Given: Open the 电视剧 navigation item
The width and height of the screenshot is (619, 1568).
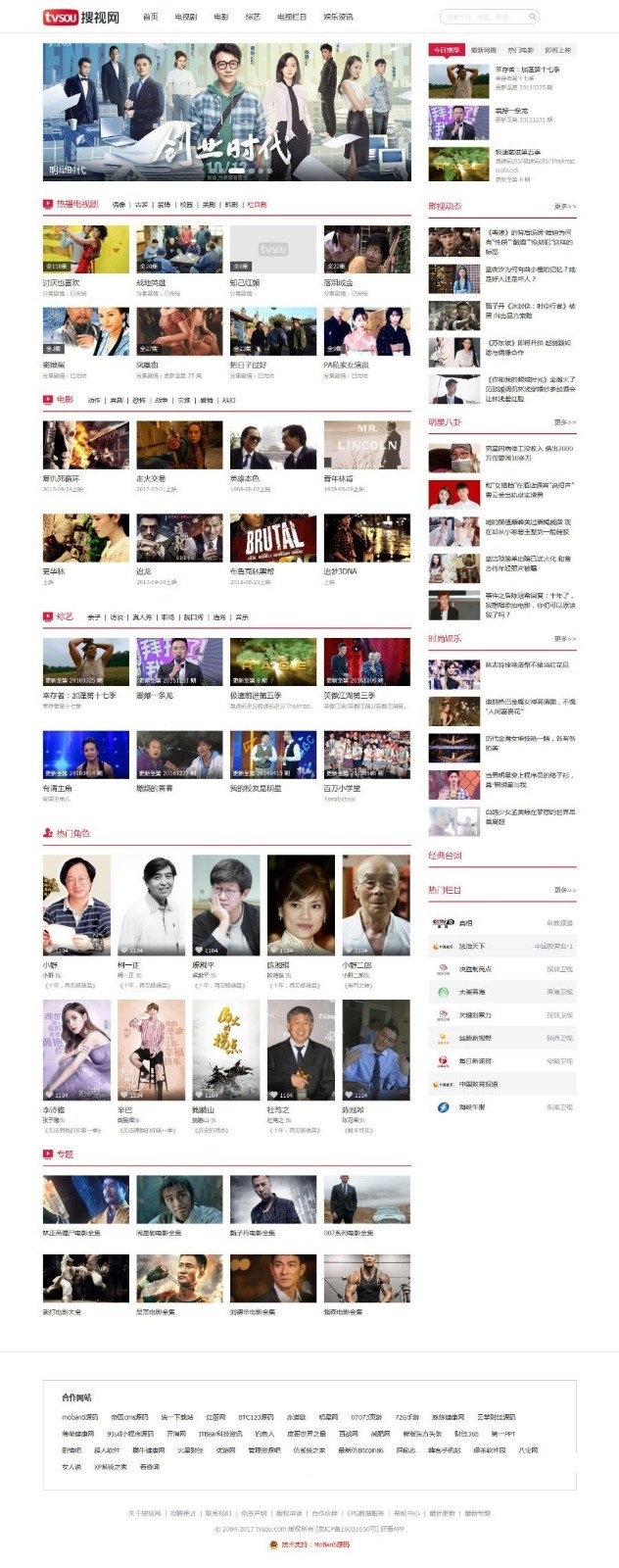Looking at the screenshot, I should click(x=185, y=17).
